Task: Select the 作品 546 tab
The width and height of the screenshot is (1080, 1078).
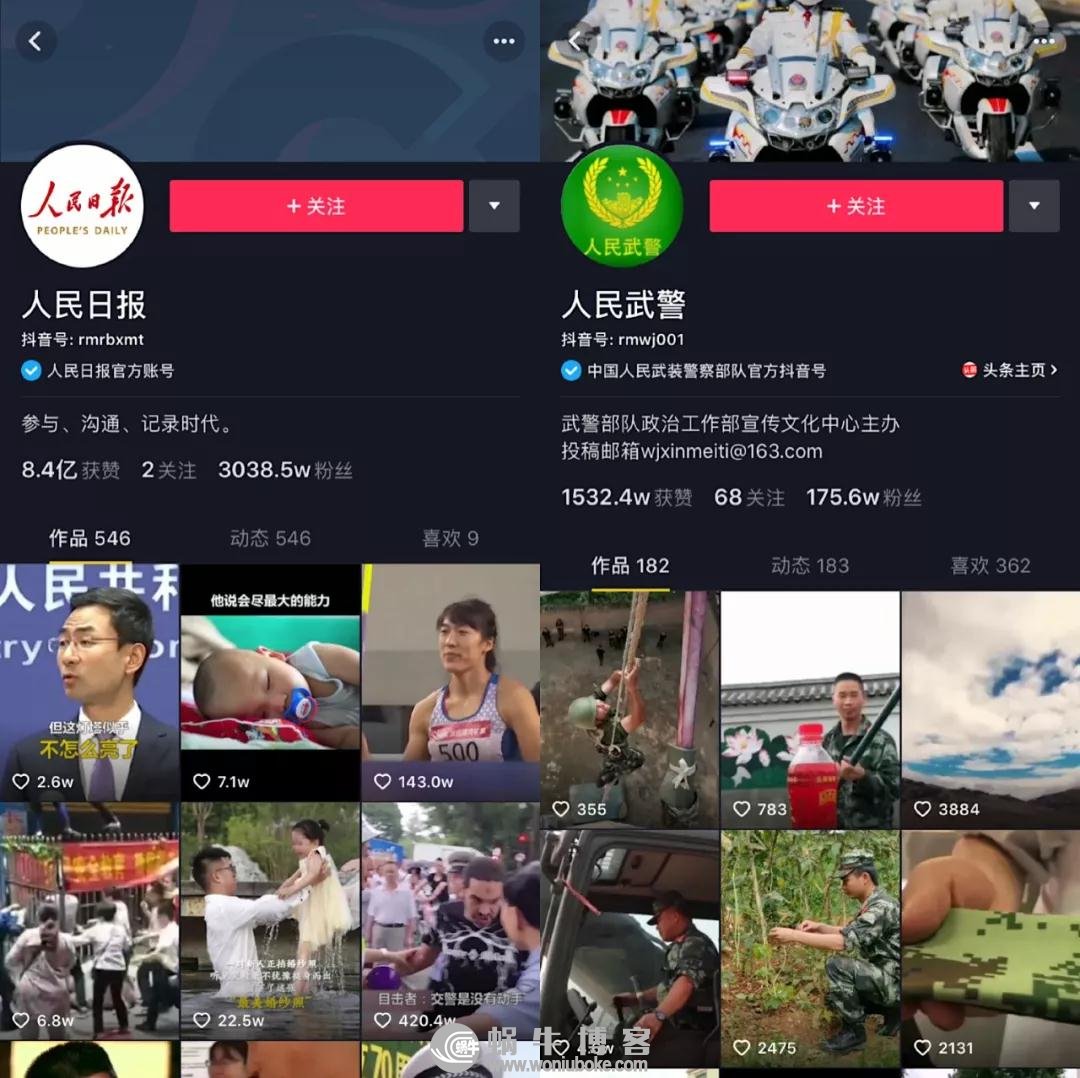Action: click(90, 538)
